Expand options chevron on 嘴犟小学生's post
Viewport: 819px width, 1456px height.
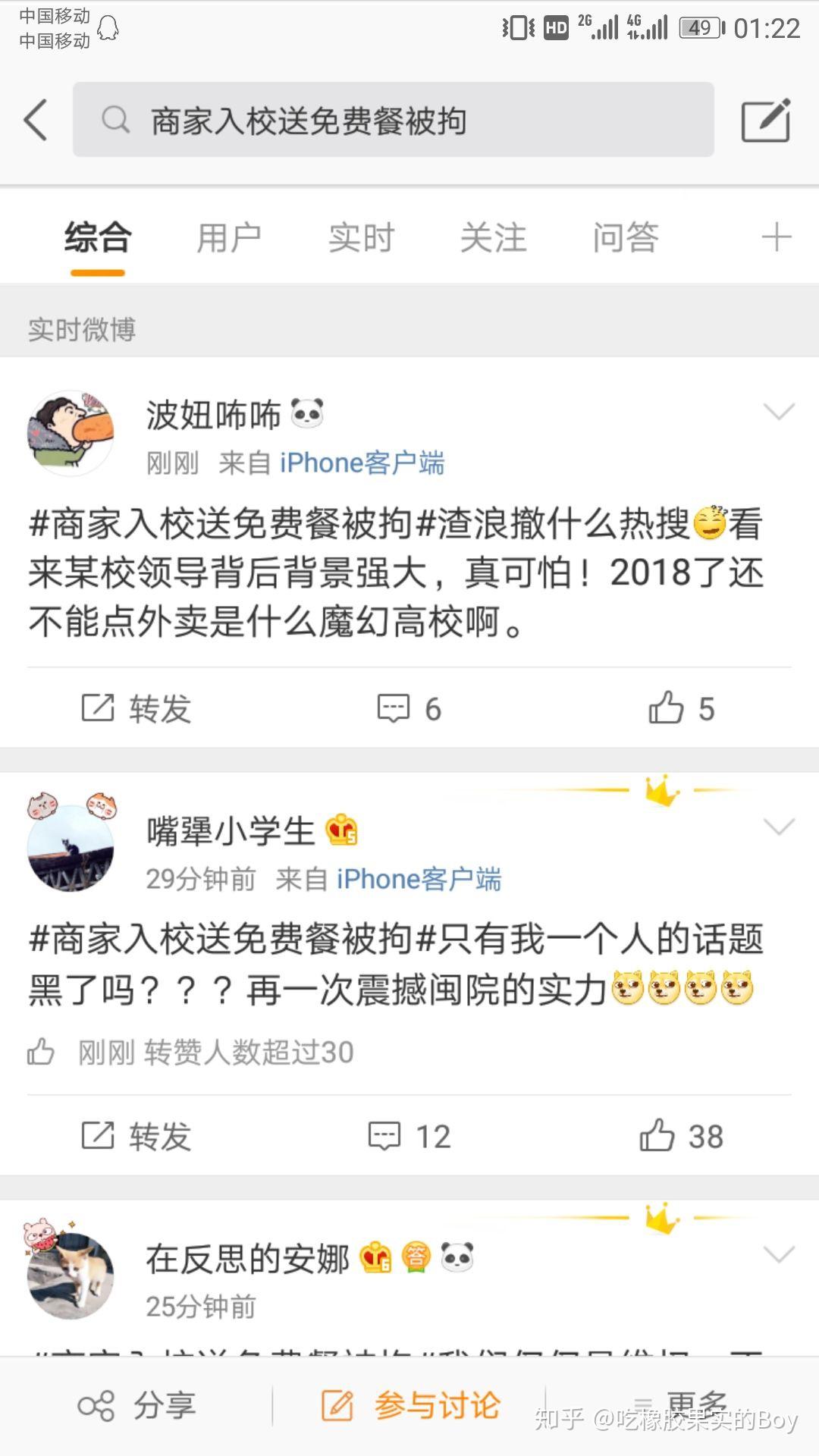click(779, 827)
